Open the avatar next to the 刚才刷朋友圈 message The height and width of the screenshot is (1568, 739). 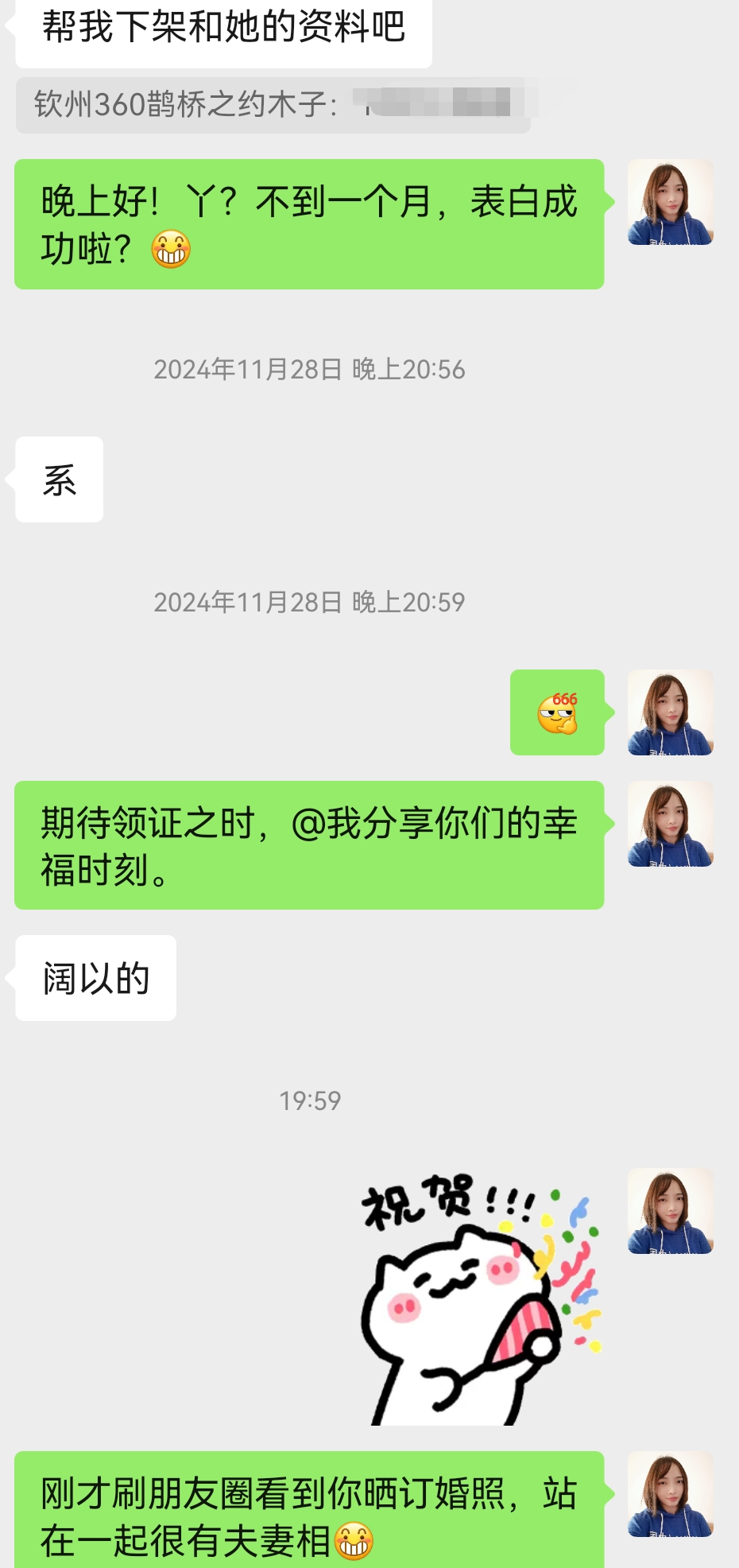click(x=670, y=1494)
